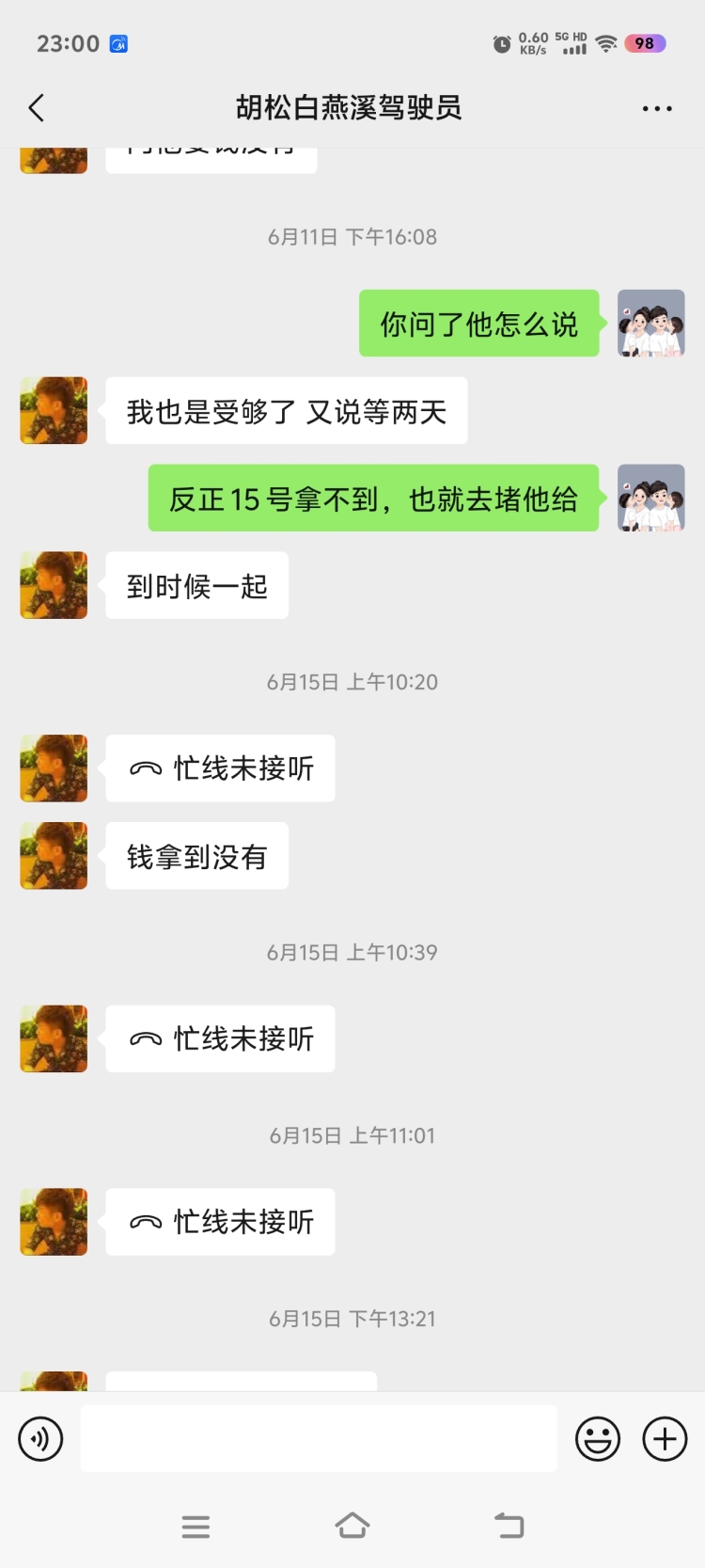The image size is (705, 1568).
Task: Open the plus attachments menu
Action: (x=665, y=1438)
